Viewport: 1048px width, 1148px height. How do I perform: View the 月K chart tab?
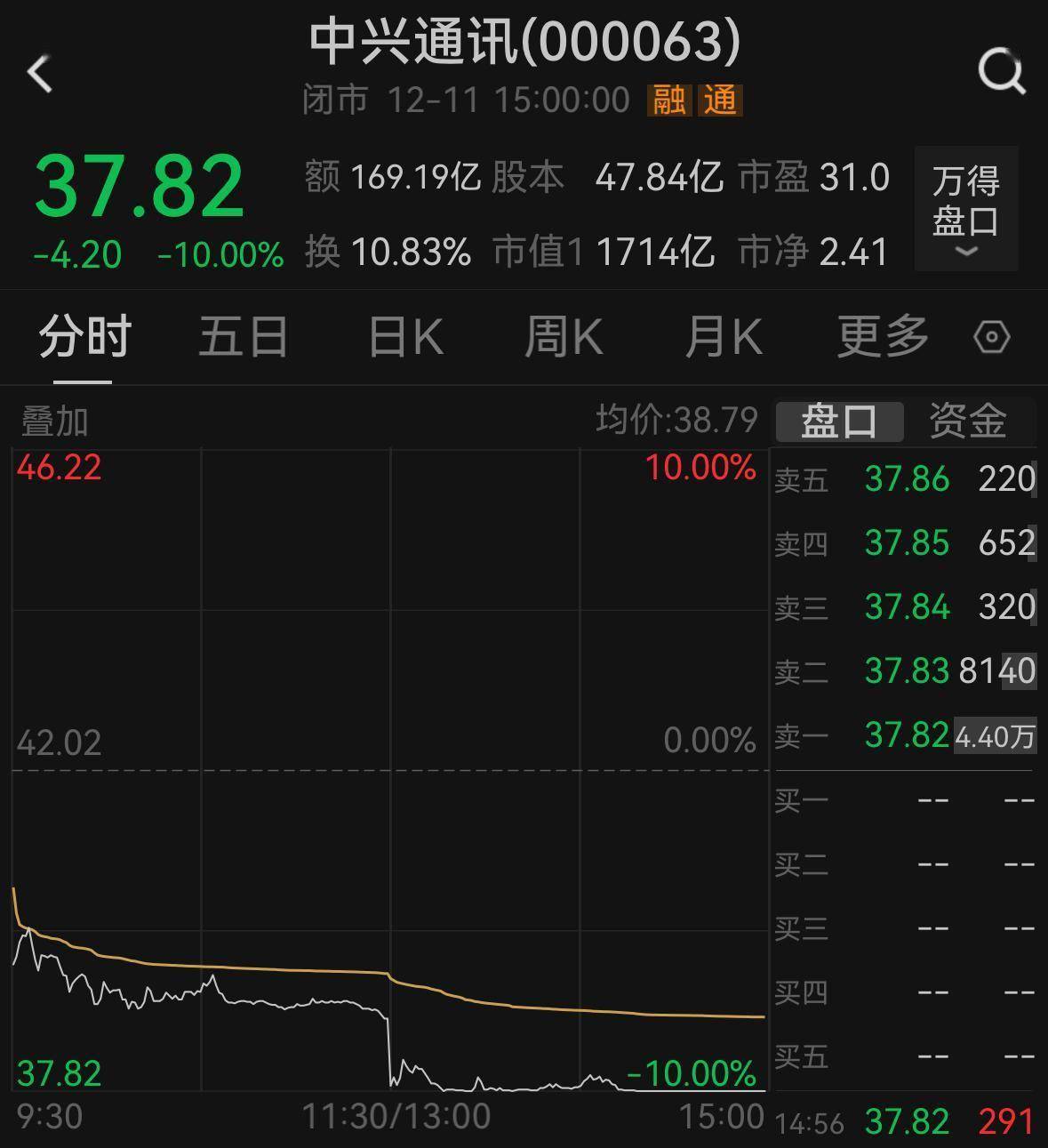[724, 337]
